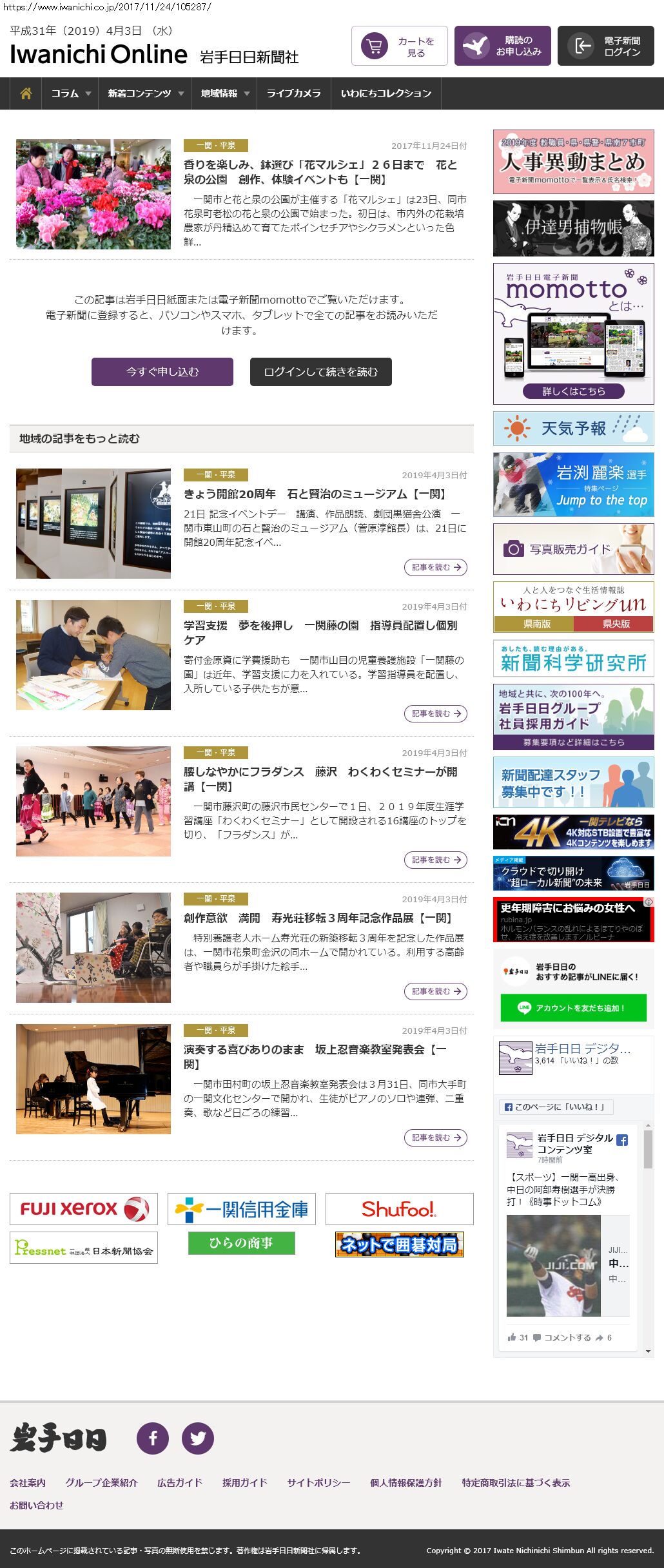Tap 今すぐ申し込む button
The image size is (664, 1568).
click(x=162, y=372)
